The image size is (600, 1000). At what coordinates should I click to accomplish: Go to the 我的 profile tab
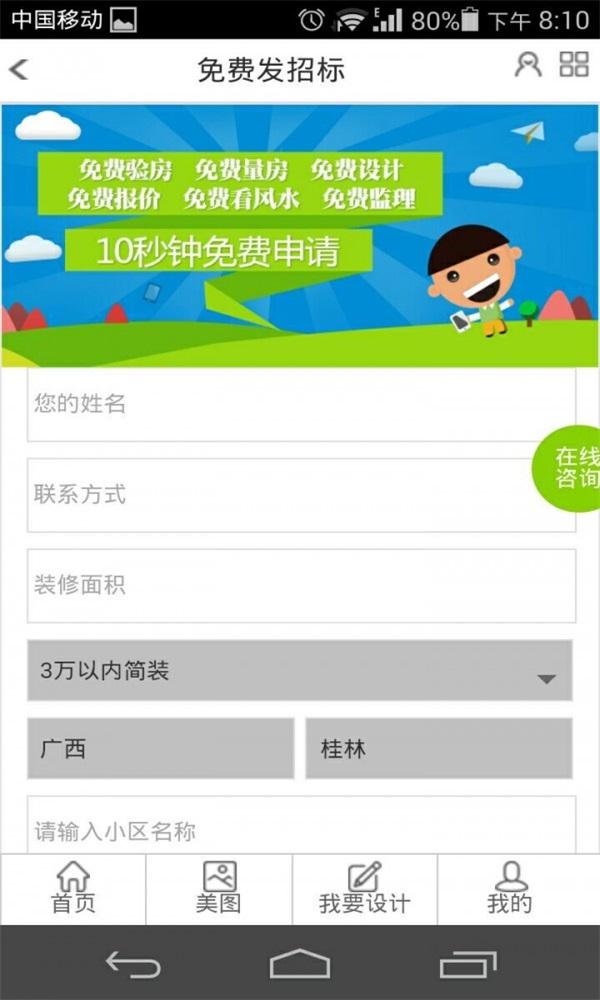point(510,889)
